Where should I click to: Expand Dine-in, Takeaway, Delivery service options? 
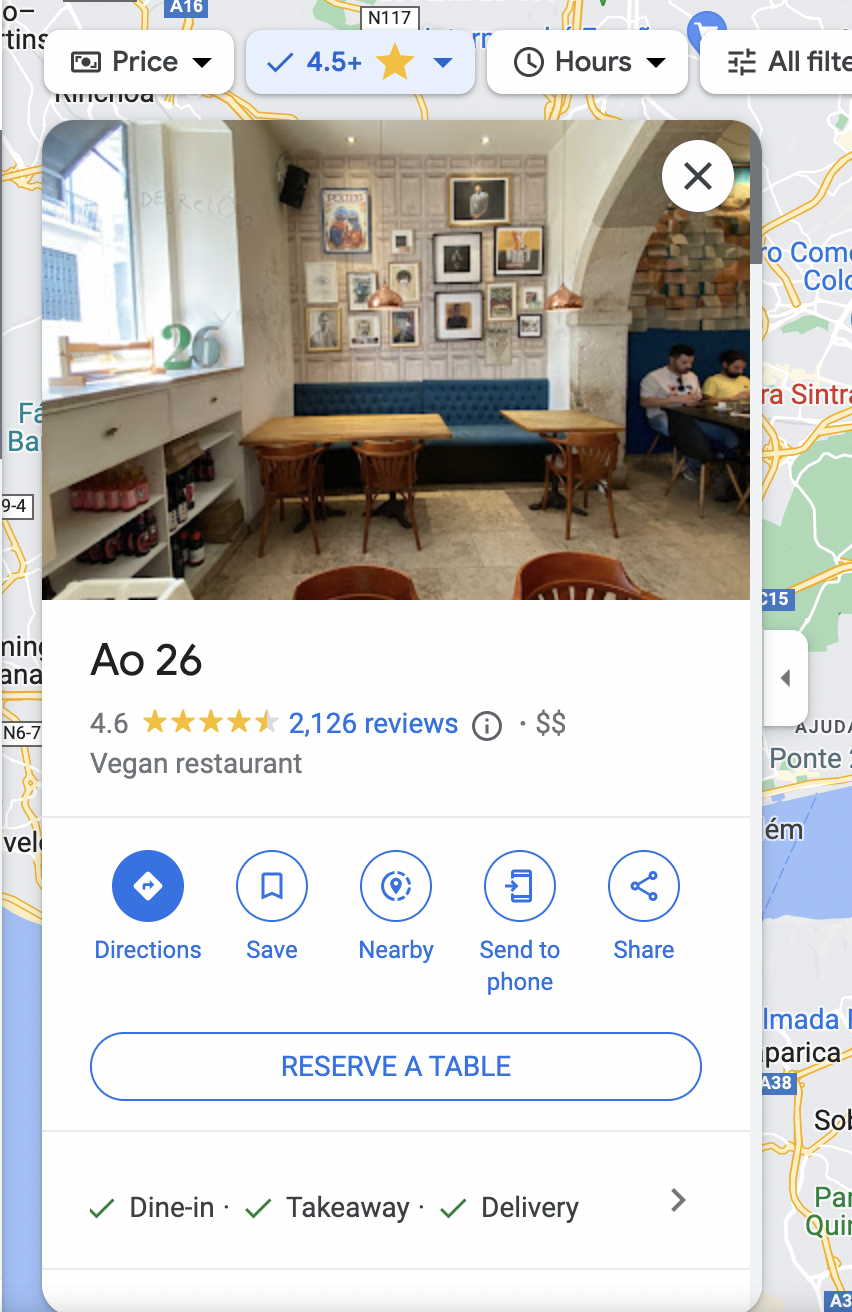click(678, 1200)
